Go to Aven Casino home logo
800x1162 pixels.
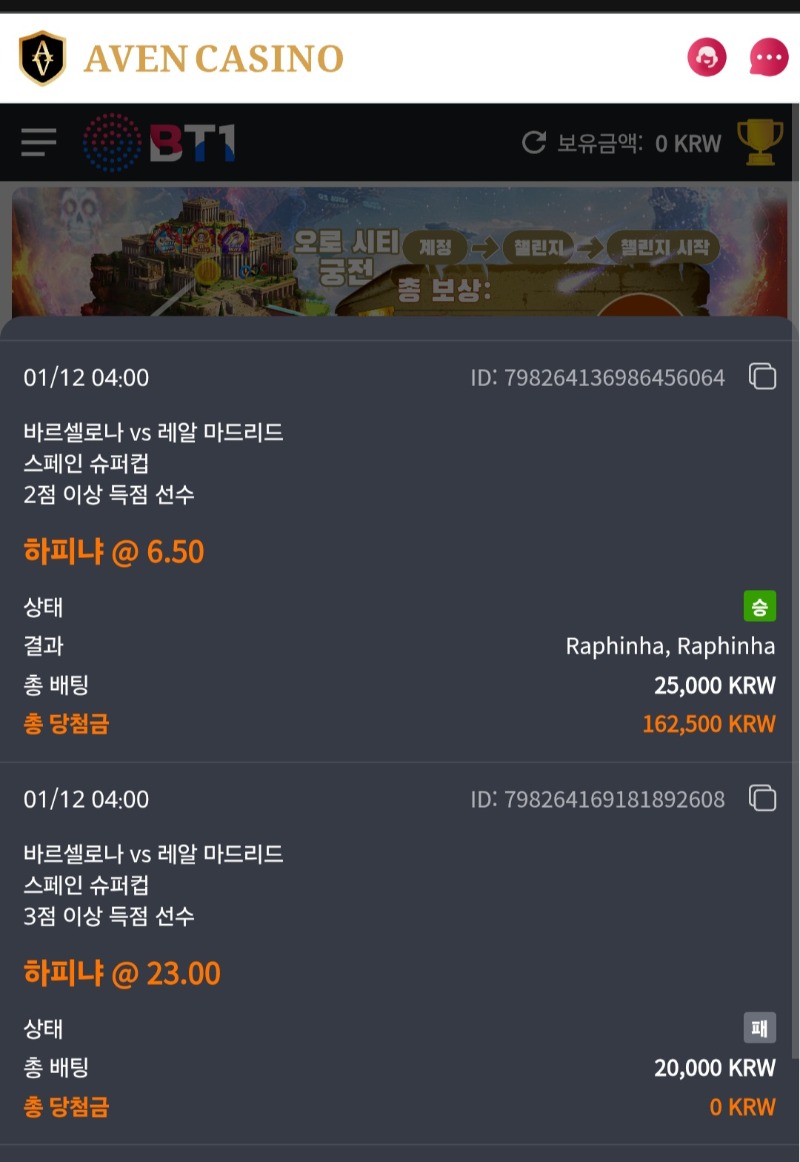point(180,58)
